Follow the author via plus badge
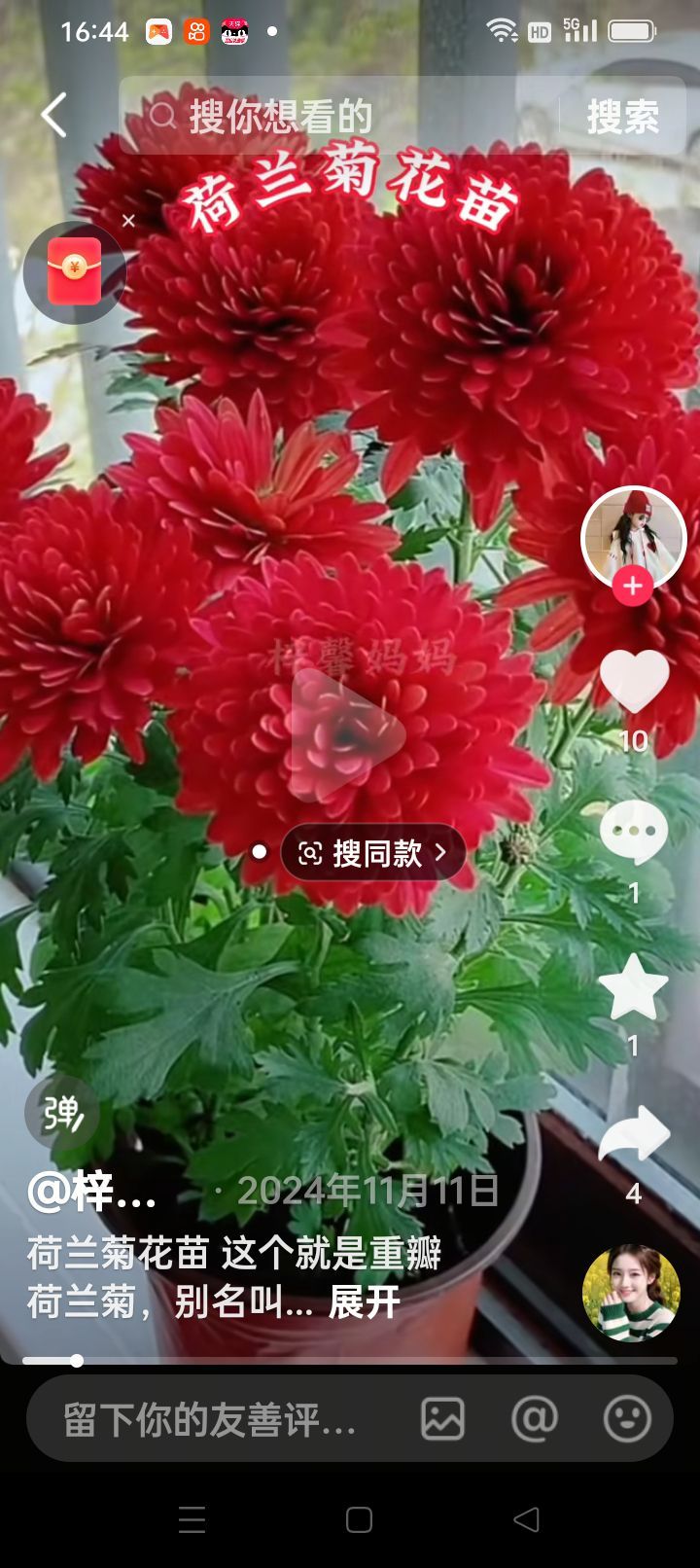 point(633,586)
